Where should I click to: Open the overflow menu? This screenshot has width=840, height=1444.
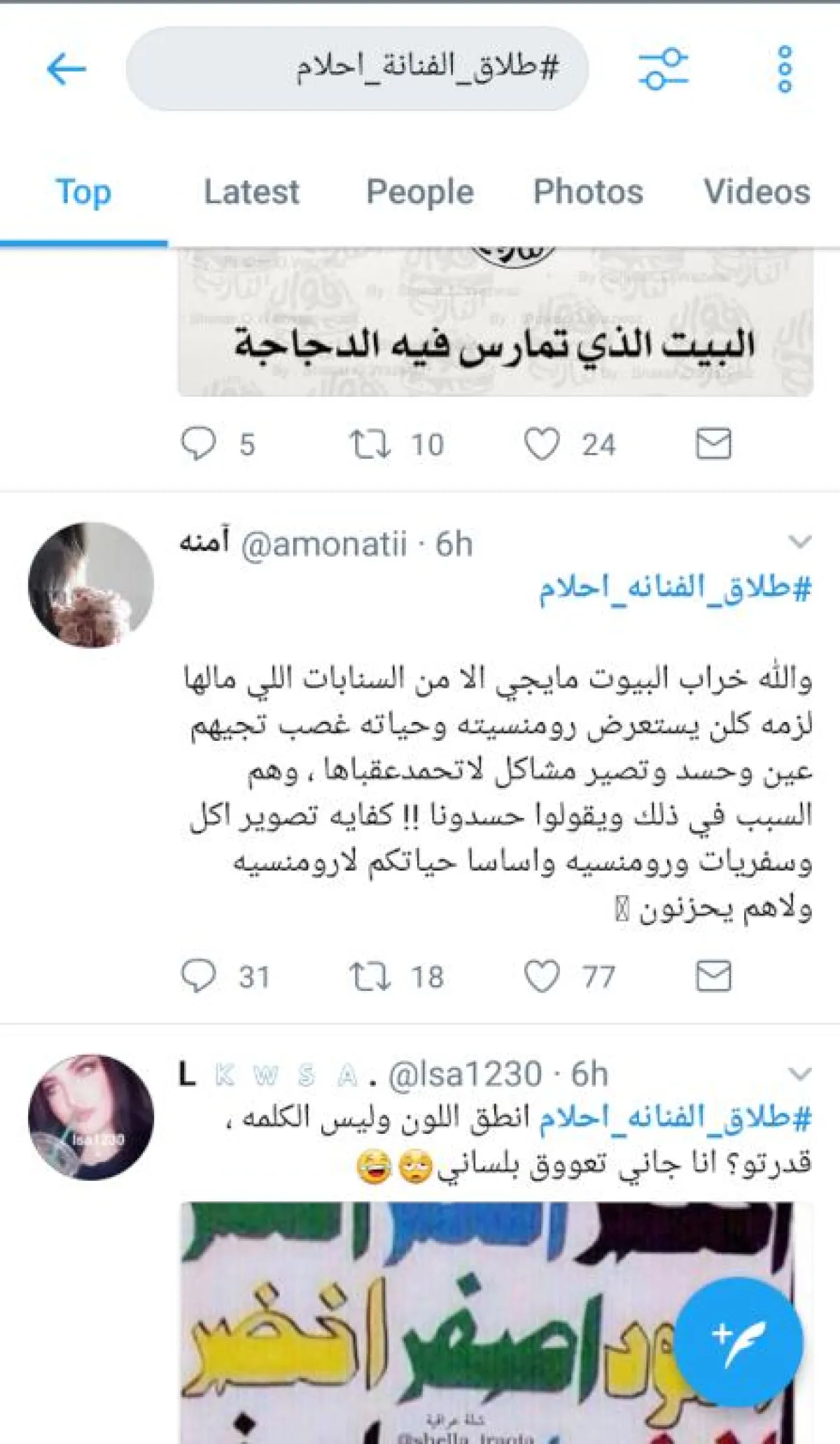click(x=785, y=69)
